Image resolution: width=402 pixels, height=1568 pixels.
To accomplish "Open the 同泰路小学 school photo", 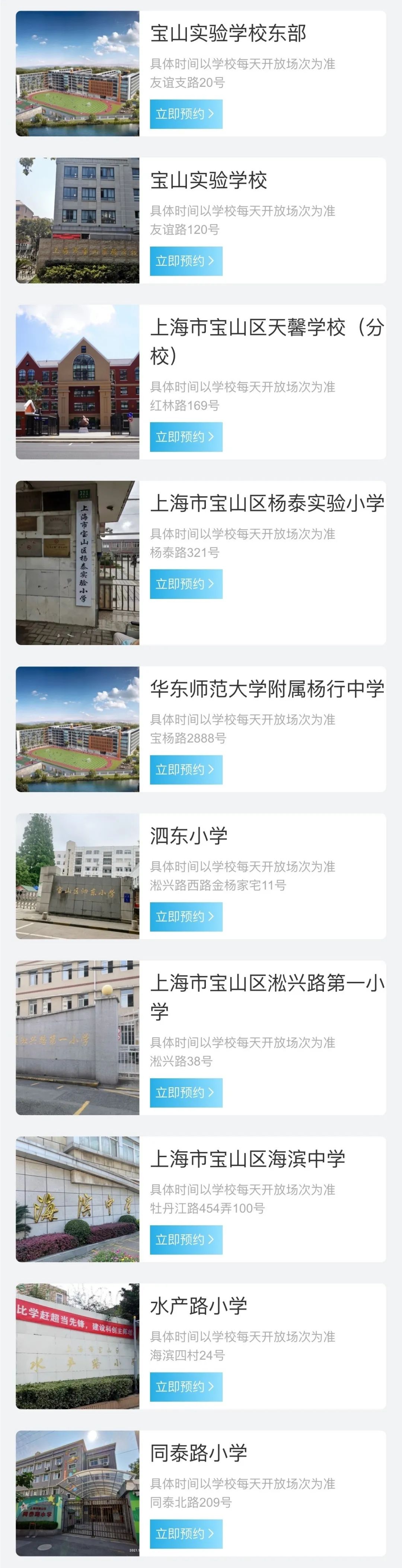I will 77,1493.
